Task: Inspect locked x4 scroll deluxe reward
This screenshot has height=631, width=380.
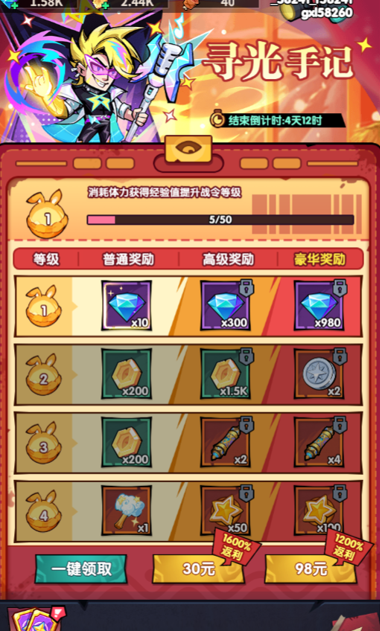Action: (x=319, y=442)
